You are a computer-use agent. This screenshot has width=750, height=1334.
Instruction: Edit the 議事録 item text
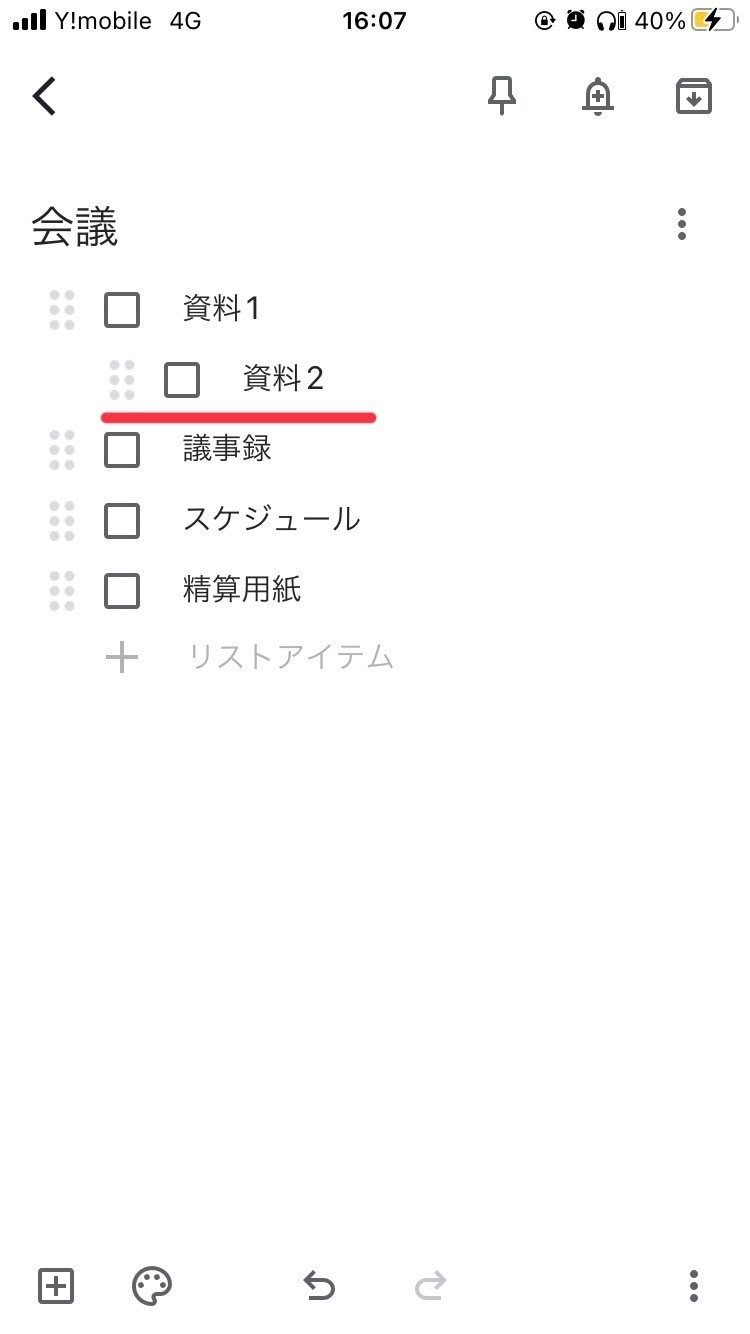tap(227, 450)
